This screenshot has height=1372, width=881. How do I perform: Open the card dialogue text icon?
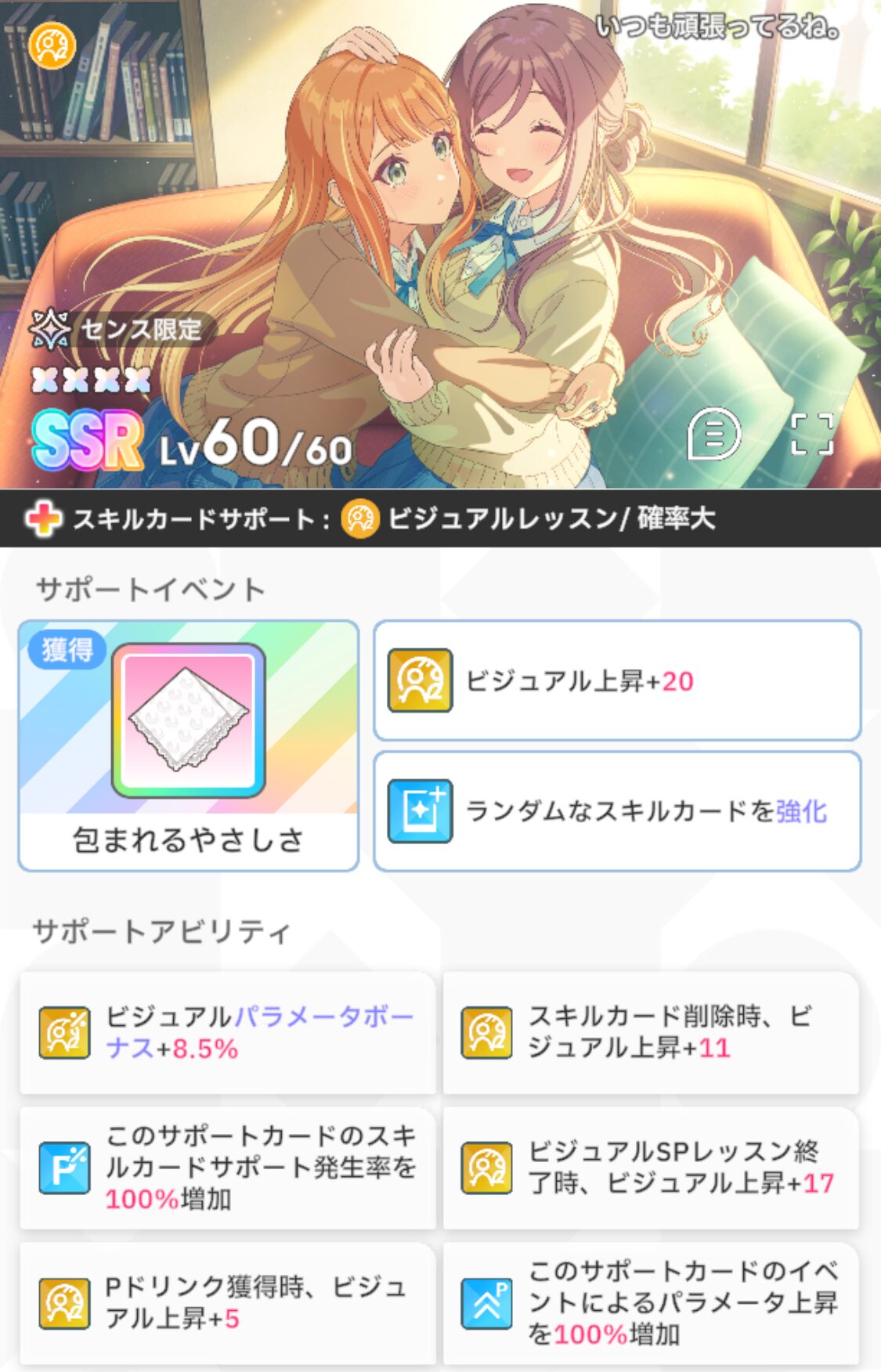[713, 433]
